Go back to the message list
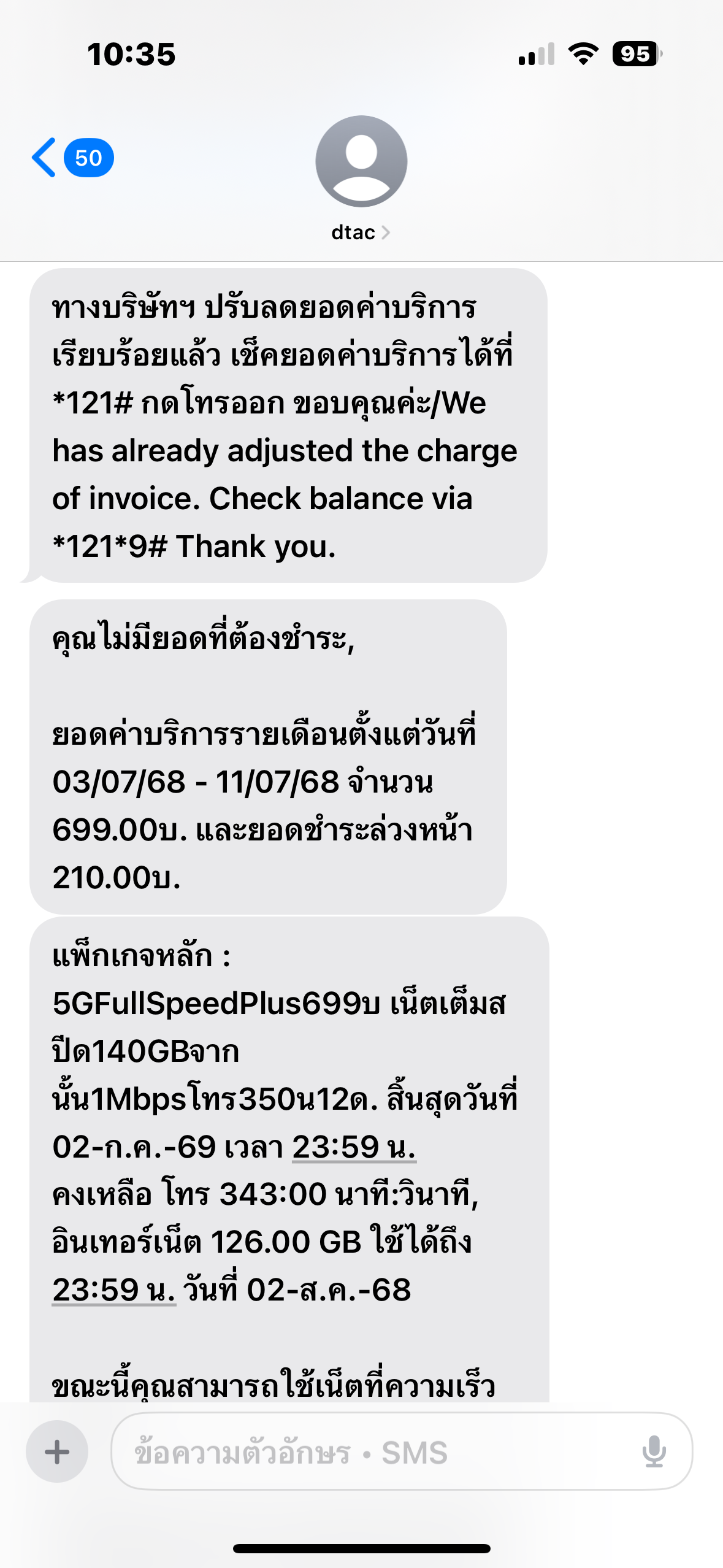The image size is (723, 1568). 72,158
